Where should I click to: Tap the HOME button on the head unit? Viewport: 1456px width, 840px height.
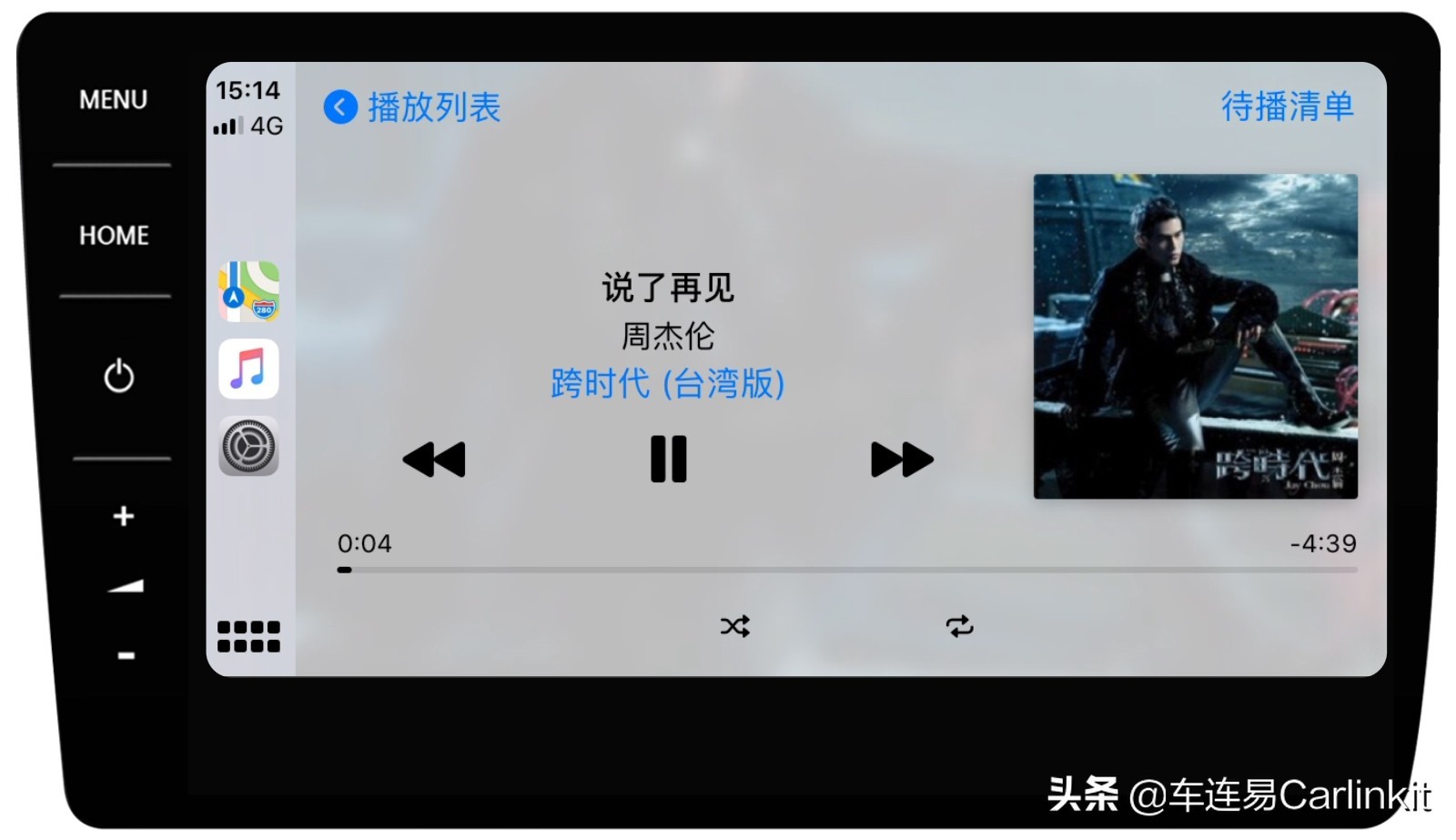pyautogui.click(x=114, y=236)
